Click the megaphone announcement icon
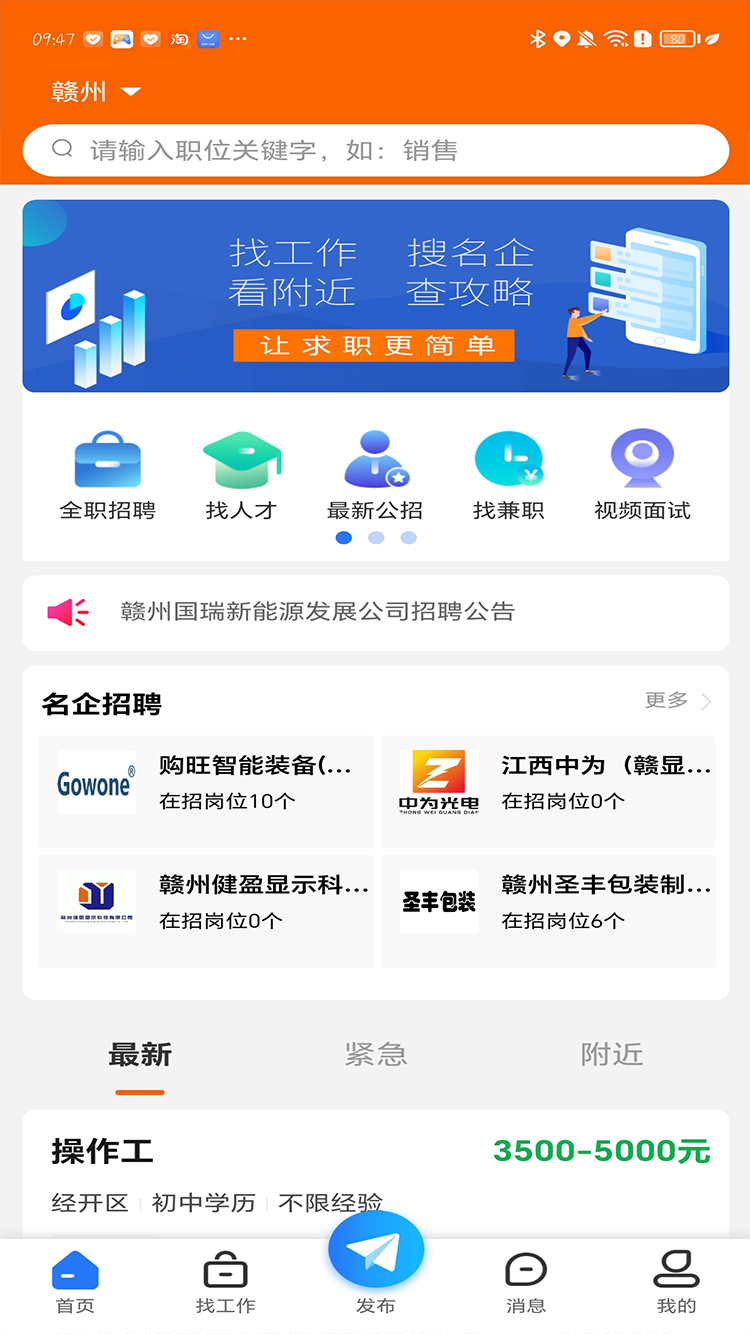The height and width of the screenshot is (1334, 750). click(65, 612)
